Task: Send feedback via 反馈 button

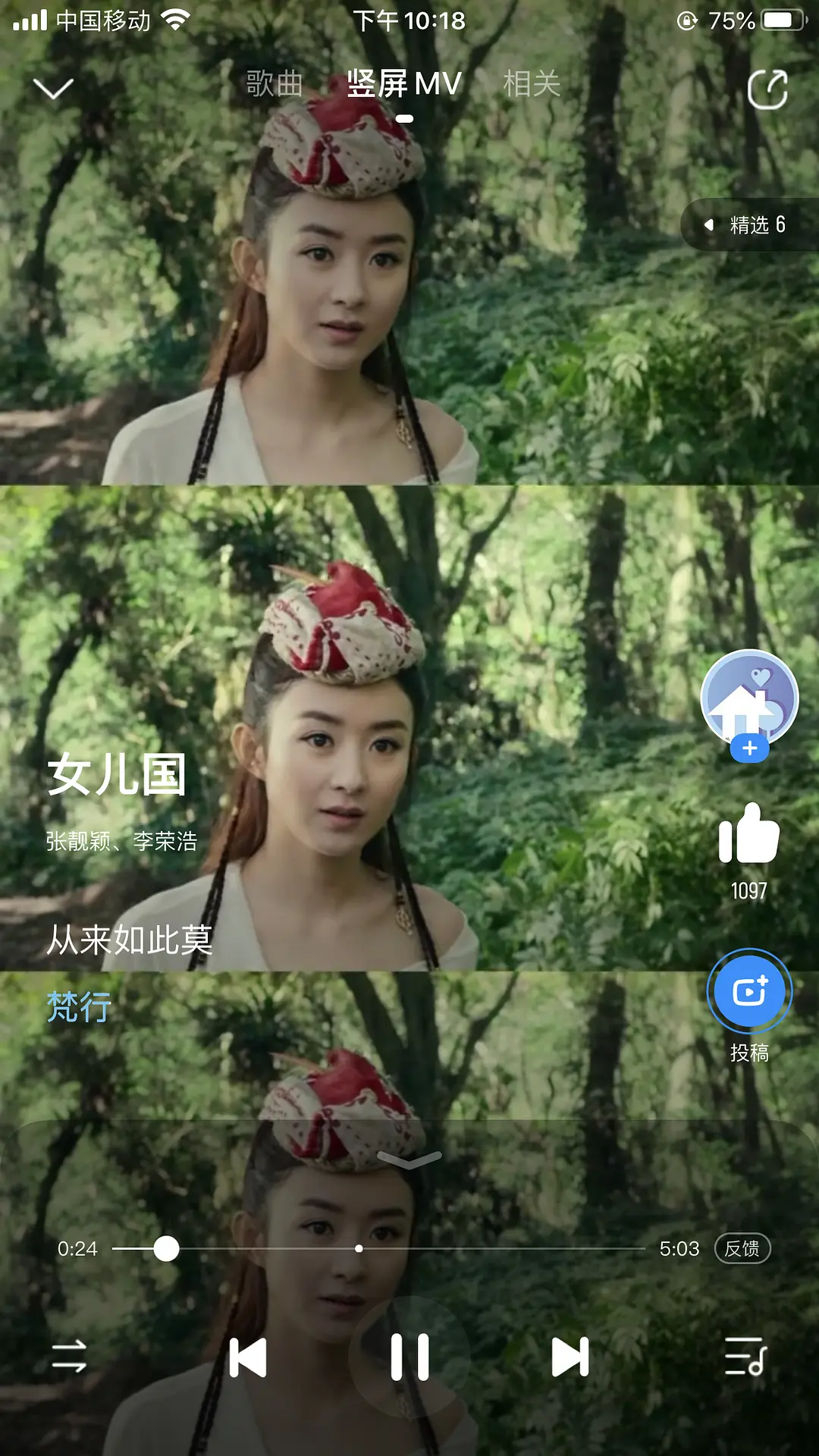Action: 742,1248
